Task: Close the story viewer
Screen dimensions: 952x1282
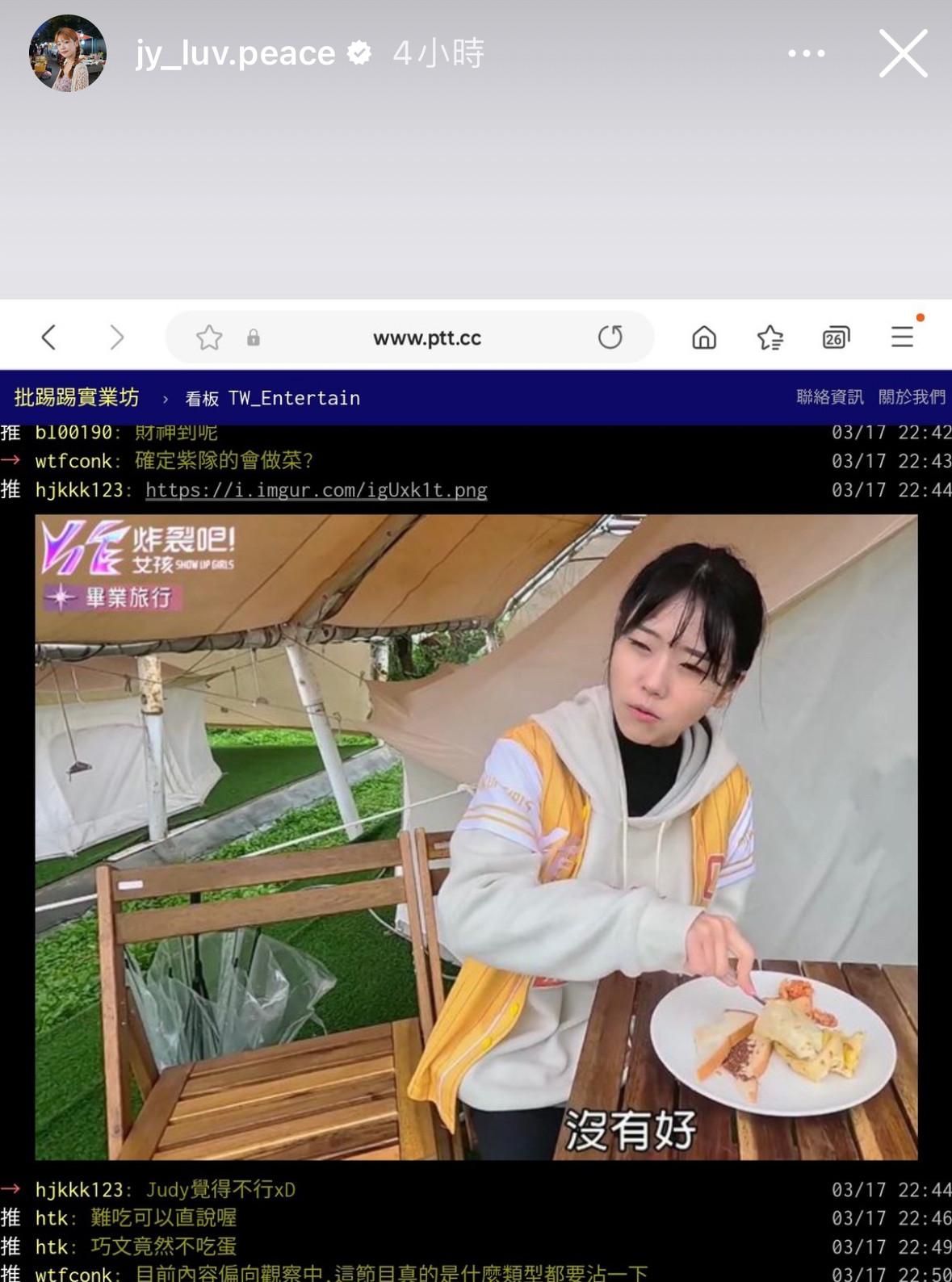Action: pos(903,53)
